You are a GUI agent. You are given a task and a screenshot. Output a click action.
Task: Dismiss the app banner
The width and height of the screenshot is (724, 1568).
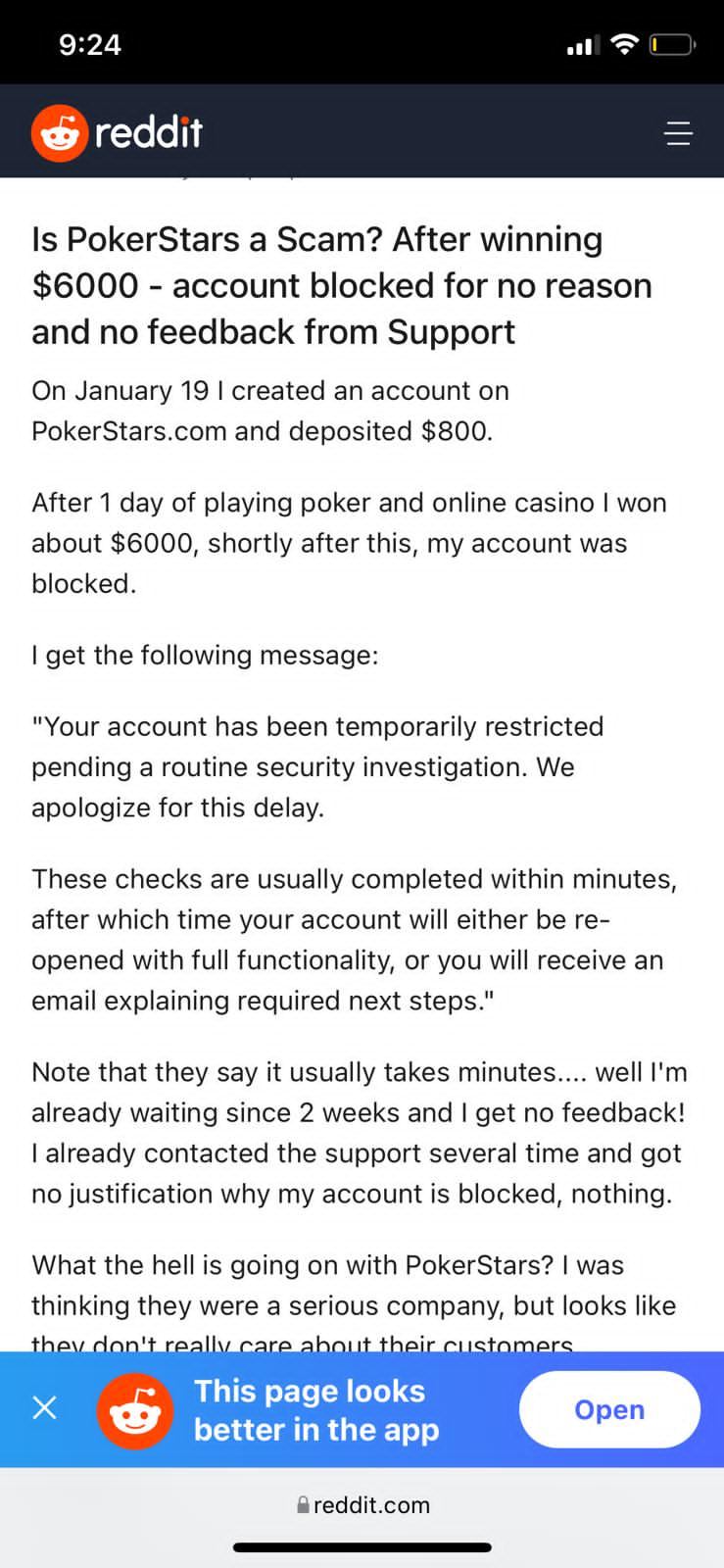click(44, 1408)
